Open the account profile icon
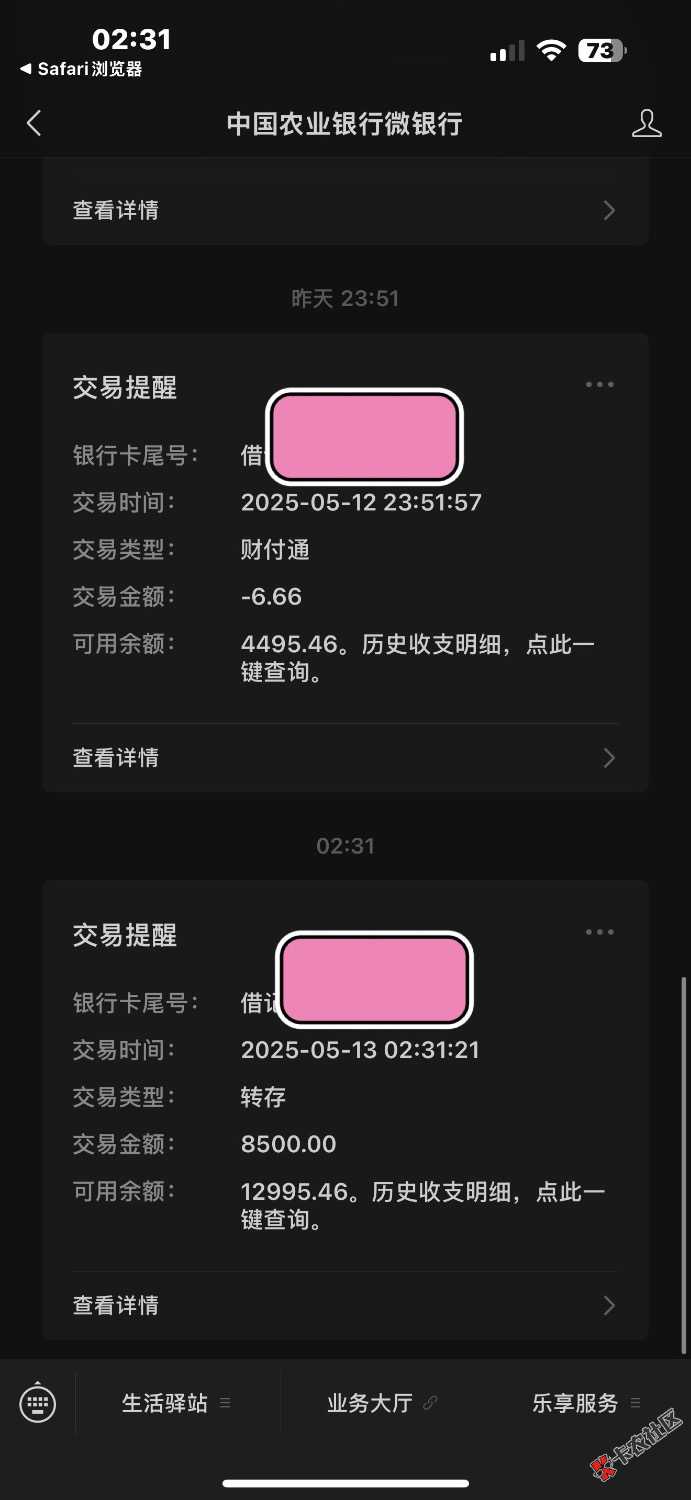The width and height of the screenshot is (691, 1500). (647, 123)
